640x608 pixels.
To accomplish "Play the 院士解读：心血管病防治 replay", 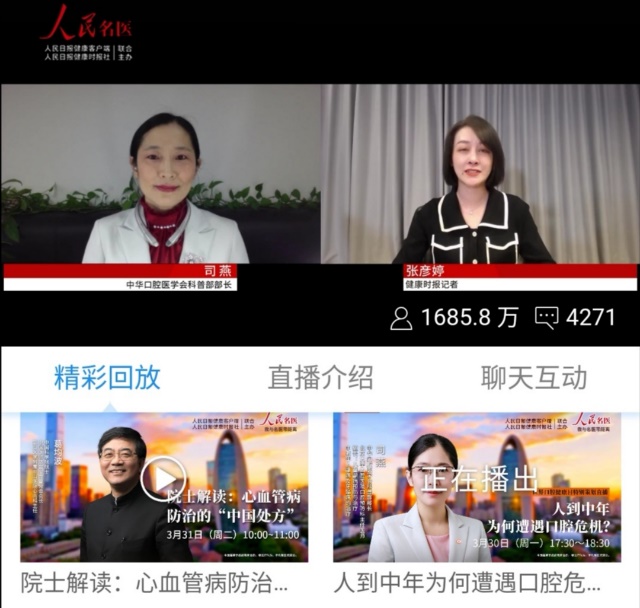I will [x=164, y=480].
